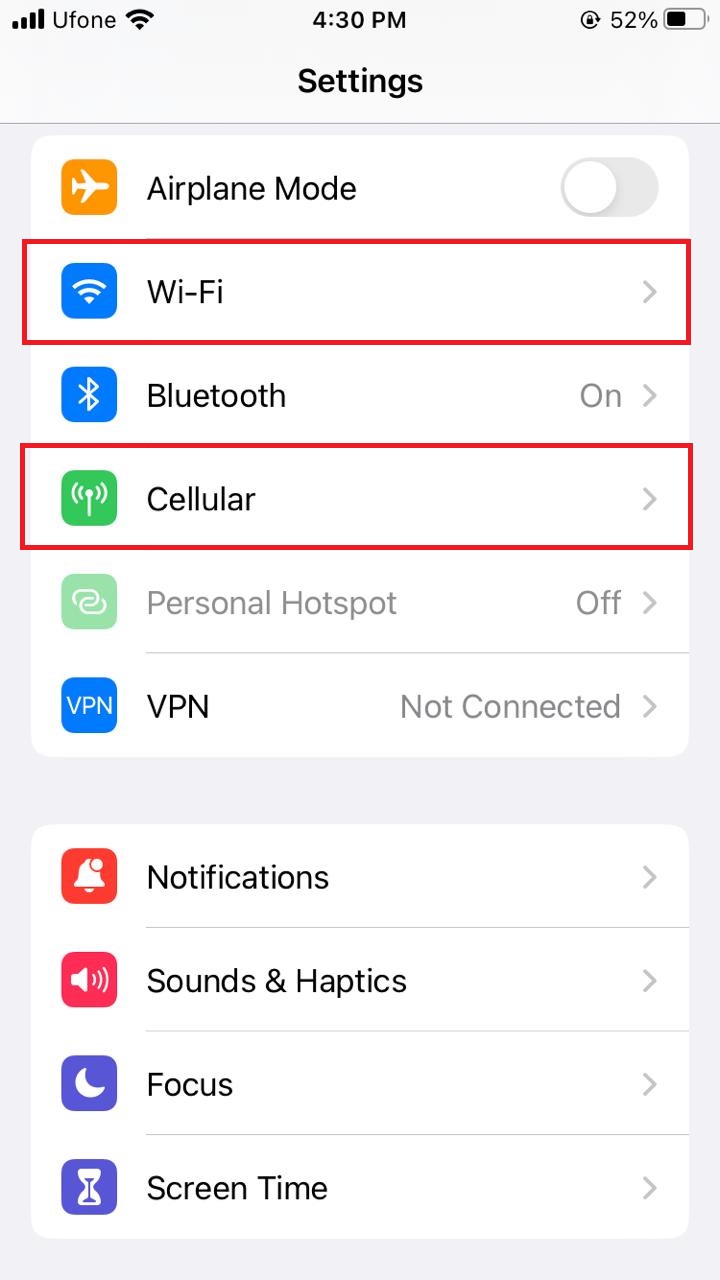Viewport: 720px width, 1280px height.
Task: Open Focus settings
Action: [358, 1084]
